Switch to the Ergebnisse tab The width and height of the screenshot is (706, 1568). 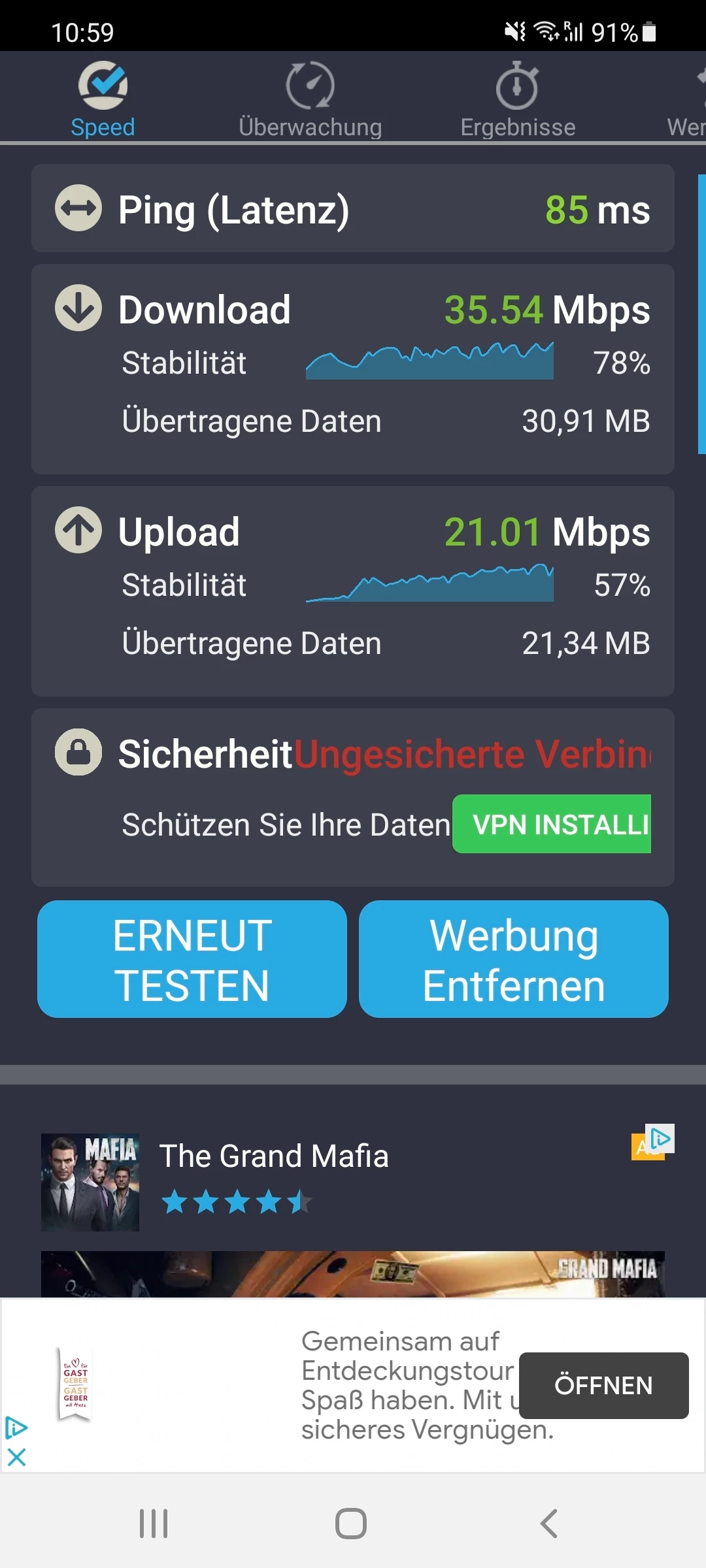pyautogui.click(x=518, y=99)
